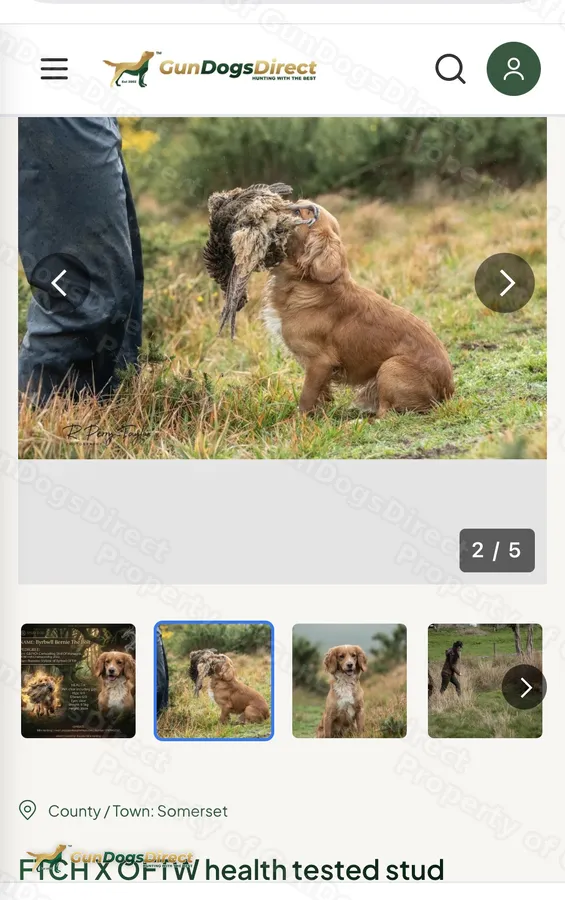Open the search icon
The width and height of the screenshot is (565, 900).
(450, 69)
